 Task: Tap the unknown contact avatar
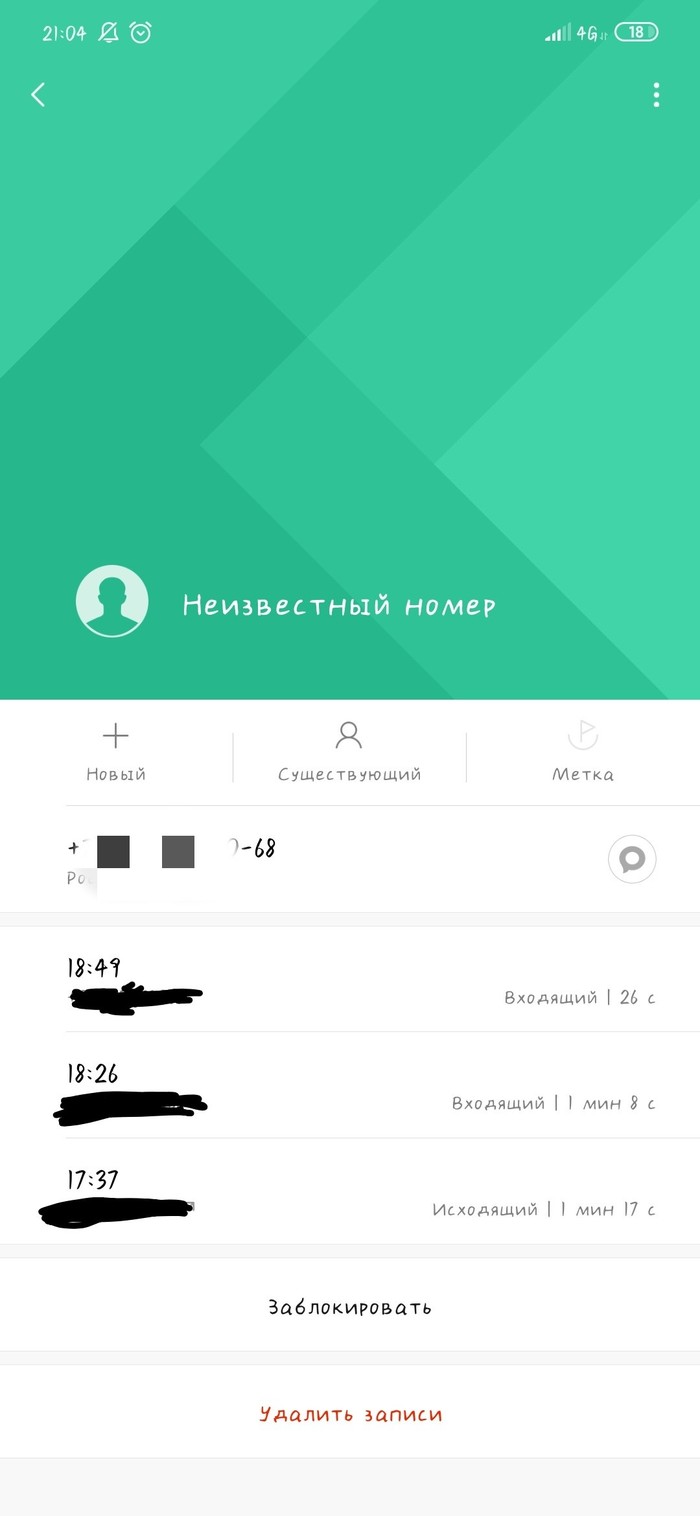112,602
